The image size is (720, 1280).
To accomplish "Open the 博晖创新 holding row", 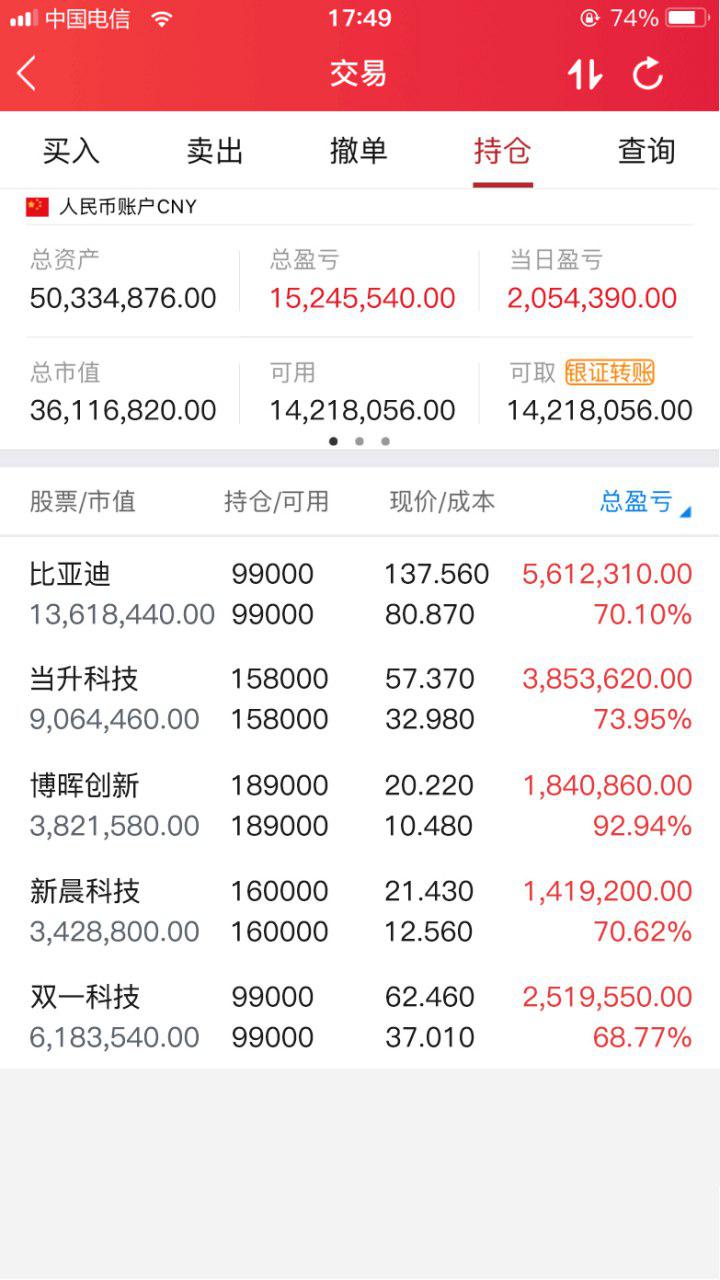I will point(360,806).
